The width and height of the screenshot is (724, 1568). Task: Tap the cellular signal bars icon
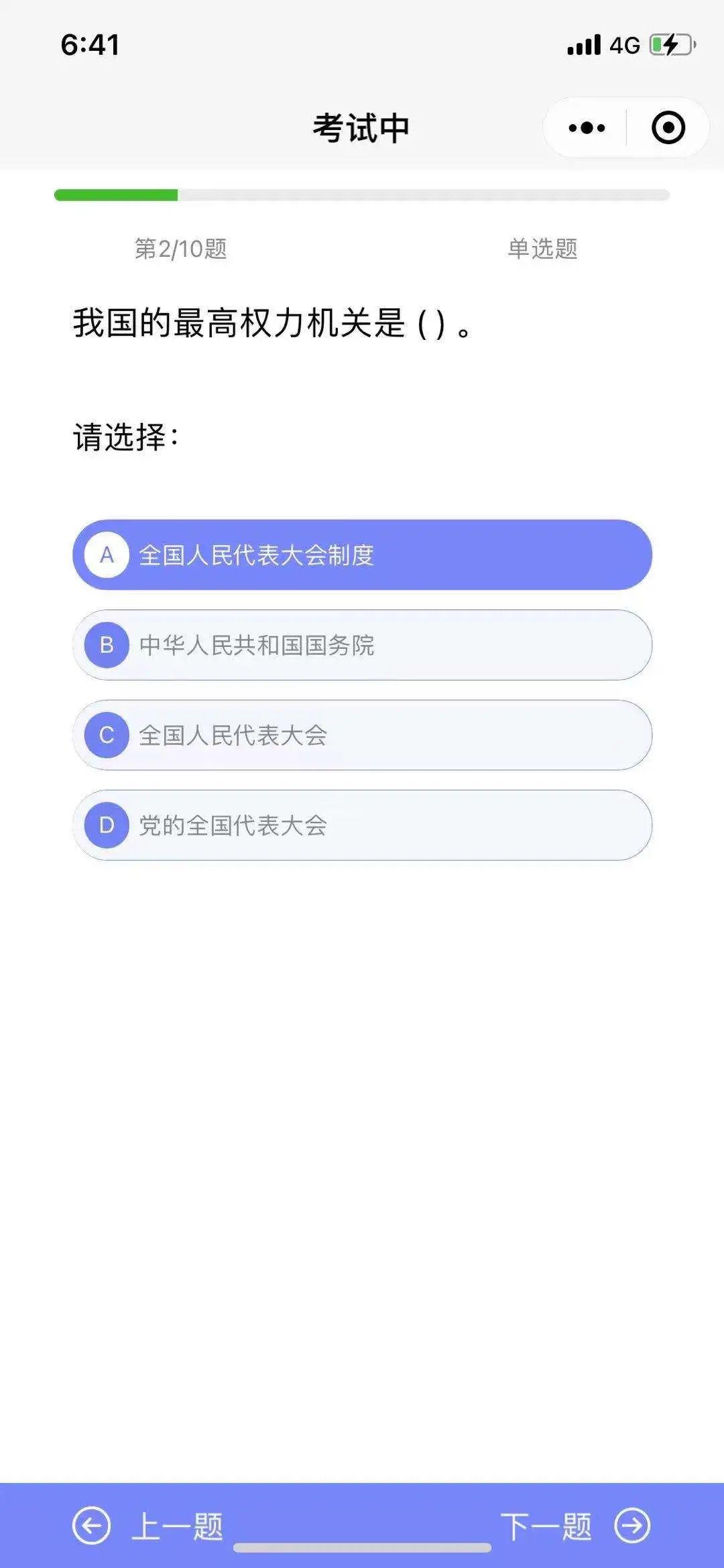coord(582,46)
